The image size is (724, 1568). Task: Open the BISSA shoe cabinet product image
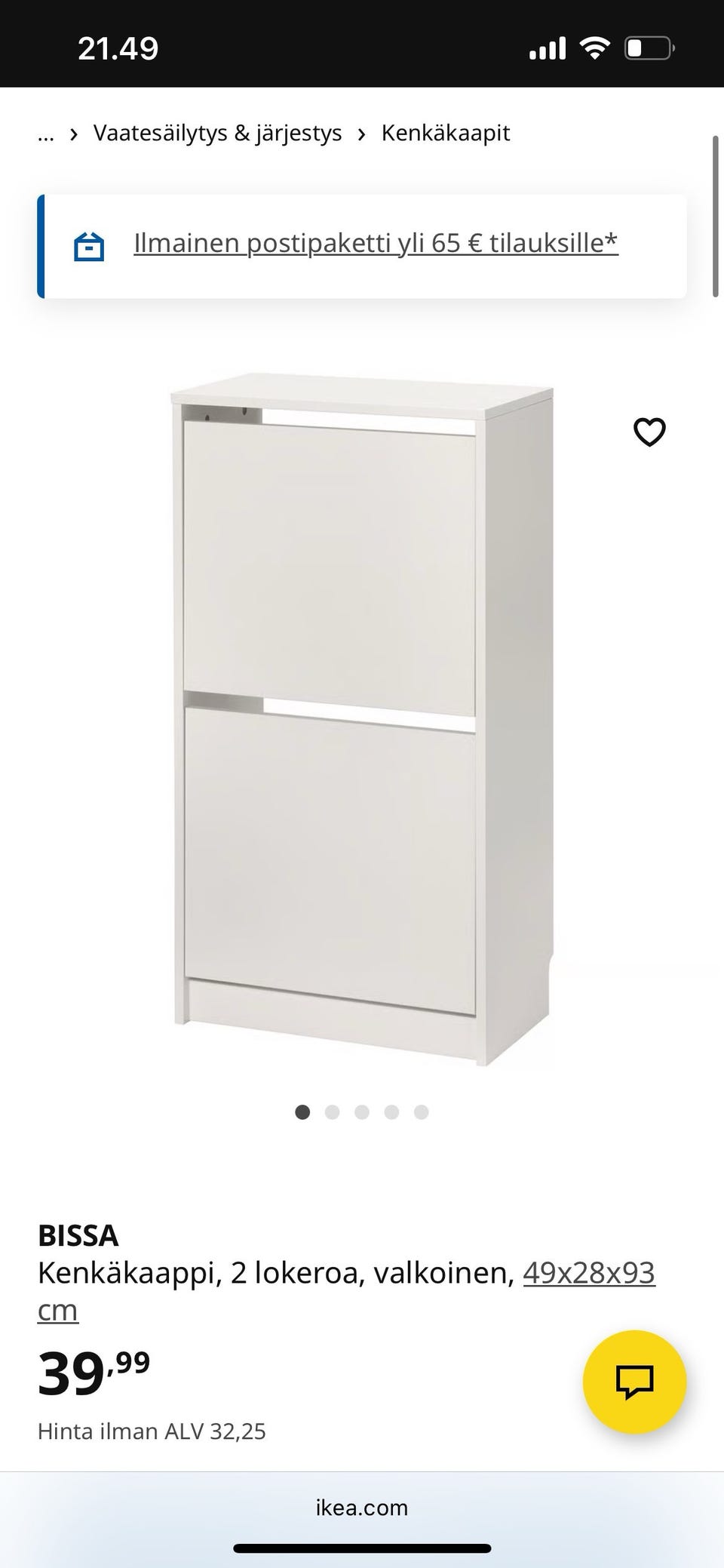[362, 717]
